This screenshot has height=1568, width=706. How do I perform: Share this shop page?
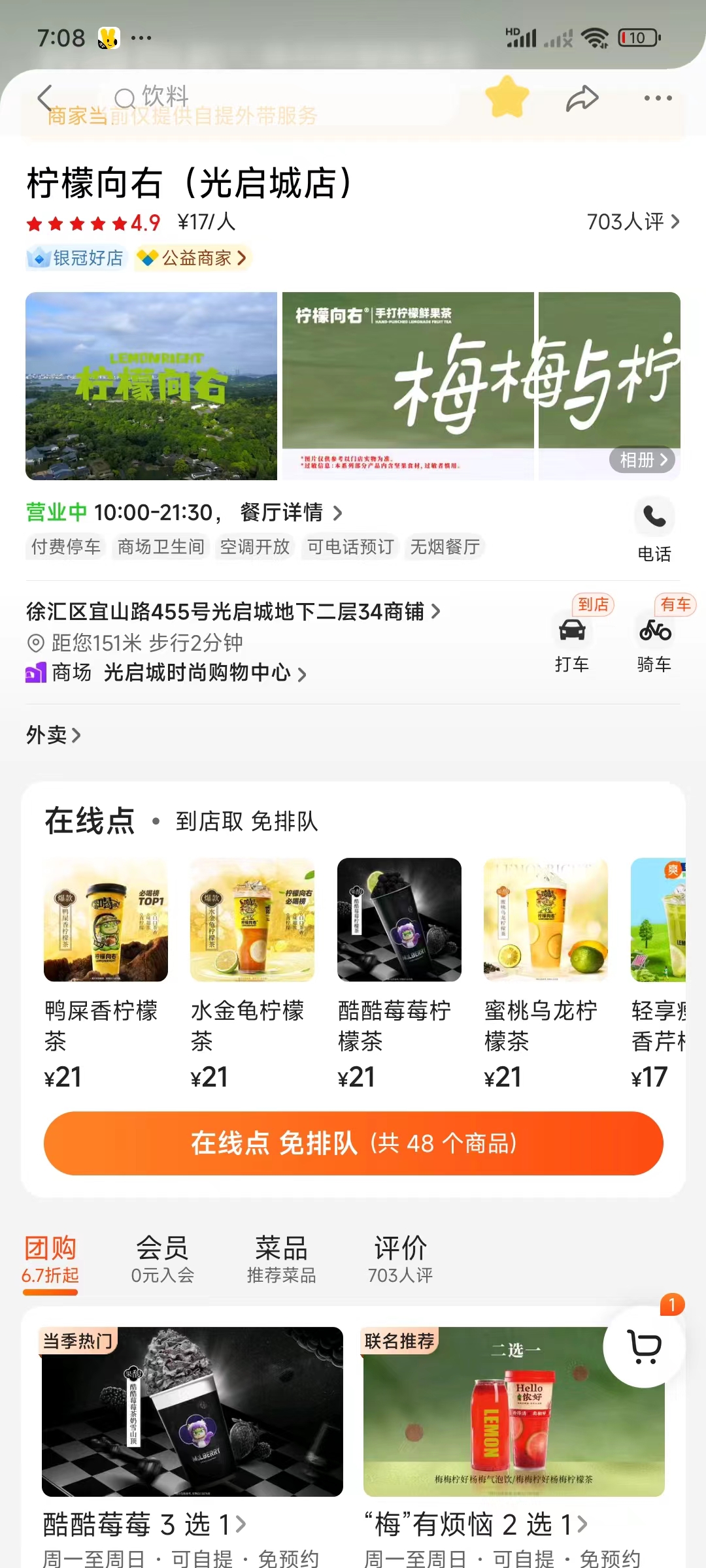point(582,98)
